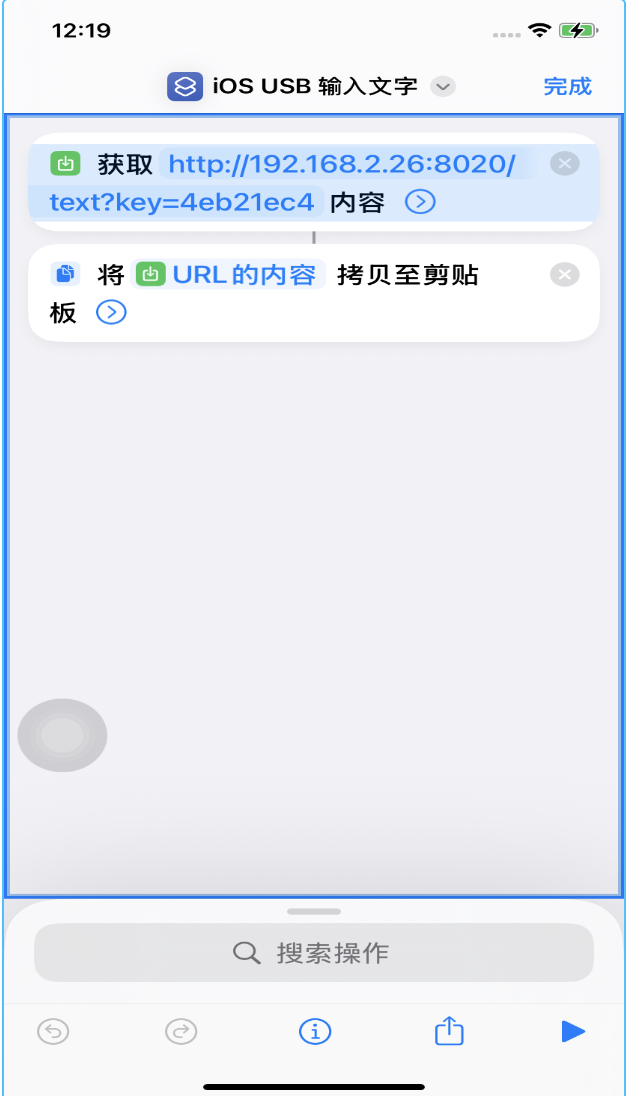626x1096 pixels.
Task: Tap the AssistiveTouch floating button
Action: 62,735
